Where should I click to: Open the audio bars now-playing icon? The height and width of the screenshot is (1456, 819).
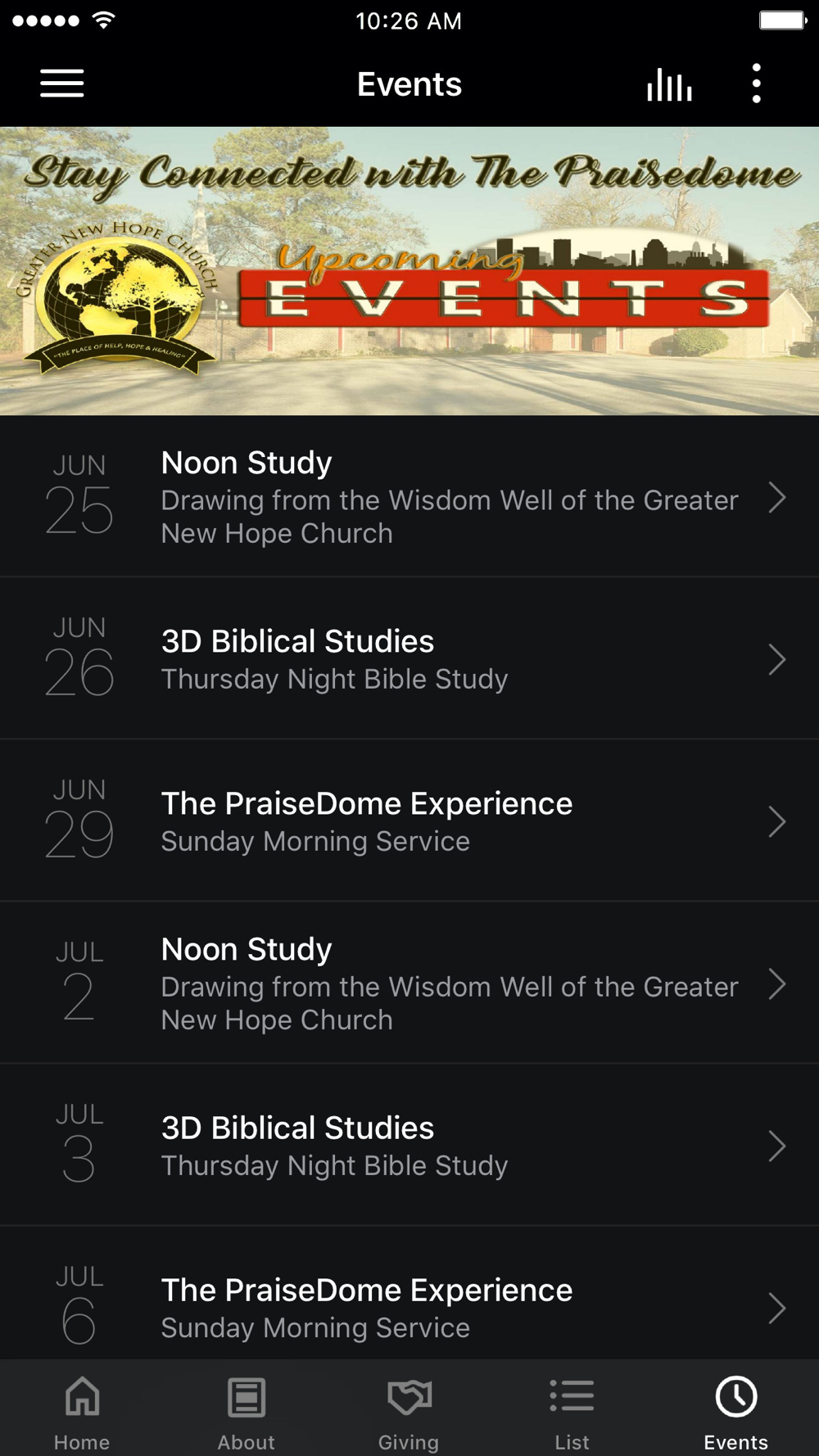click(669, 84)
